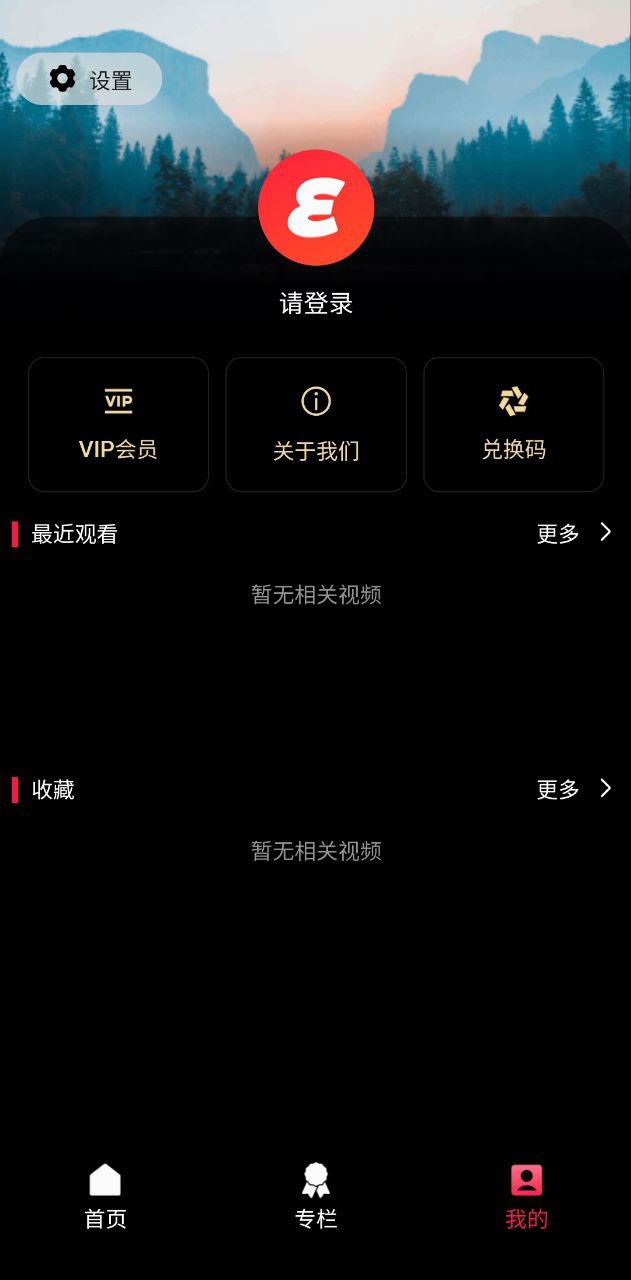Screen dimensions: 631x1280
Task: Tap the red profile avatar
Action: pyautogui.click(x=316, y=208)
